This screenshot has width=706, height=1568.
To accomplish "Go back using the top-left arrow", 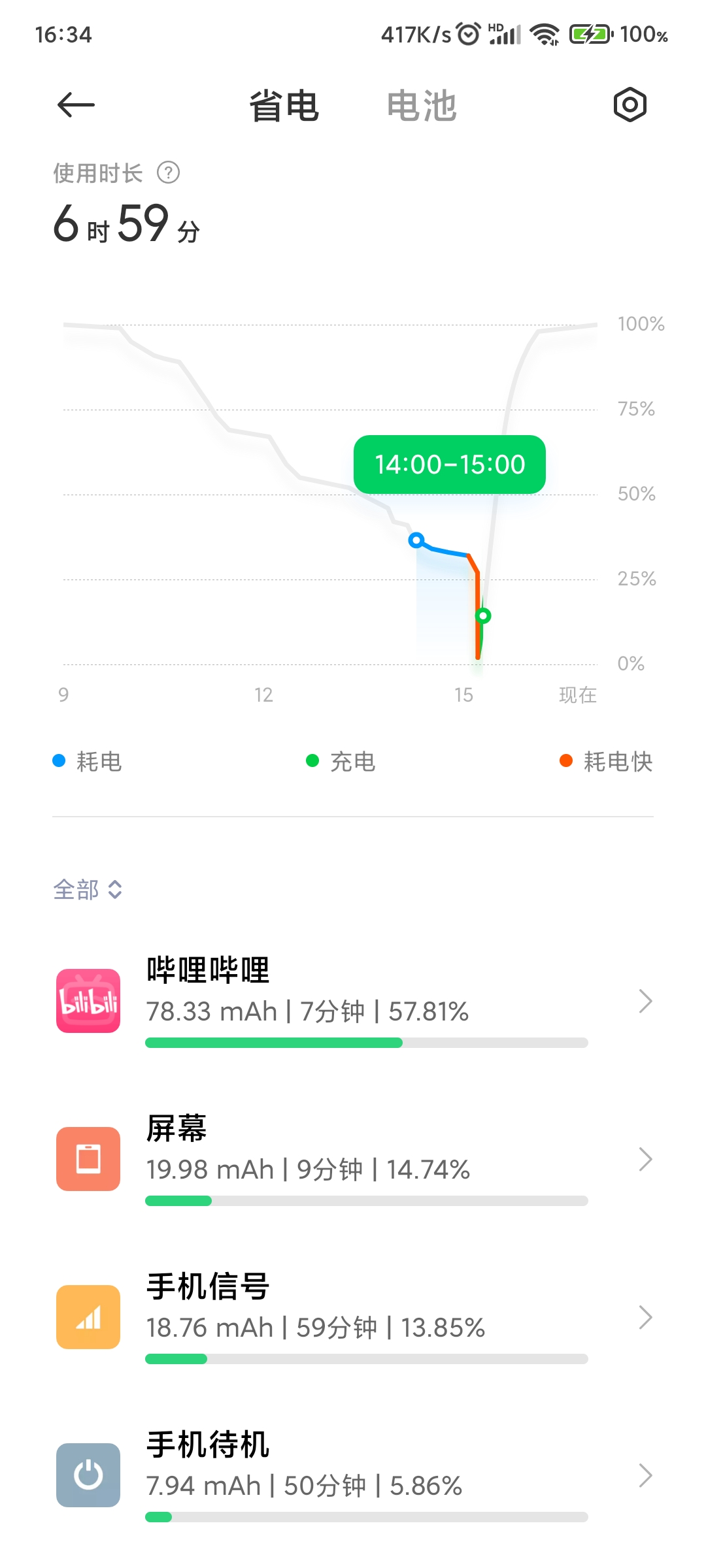I will (76, 105).
